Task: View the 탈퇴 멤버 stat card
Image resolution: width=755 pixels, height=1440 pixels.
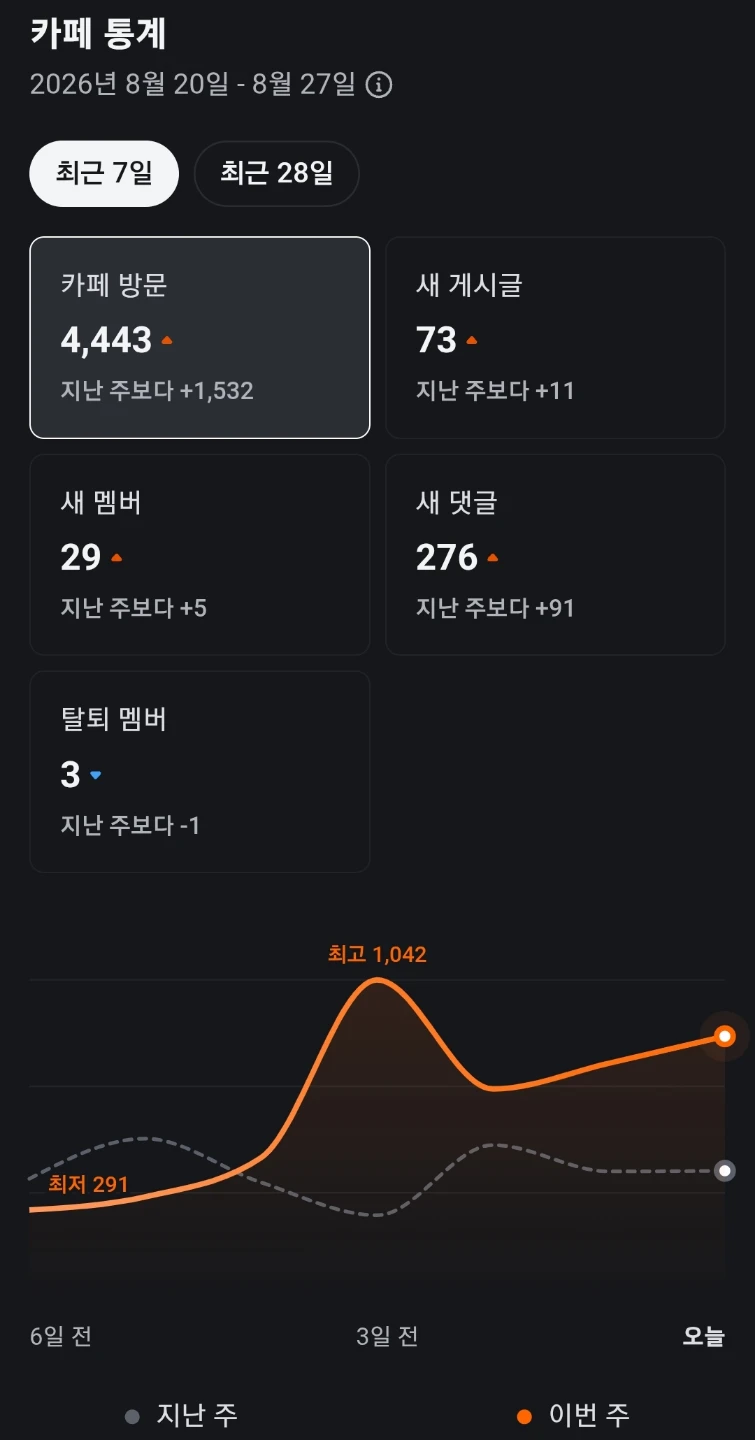Action: pos(200,772)
